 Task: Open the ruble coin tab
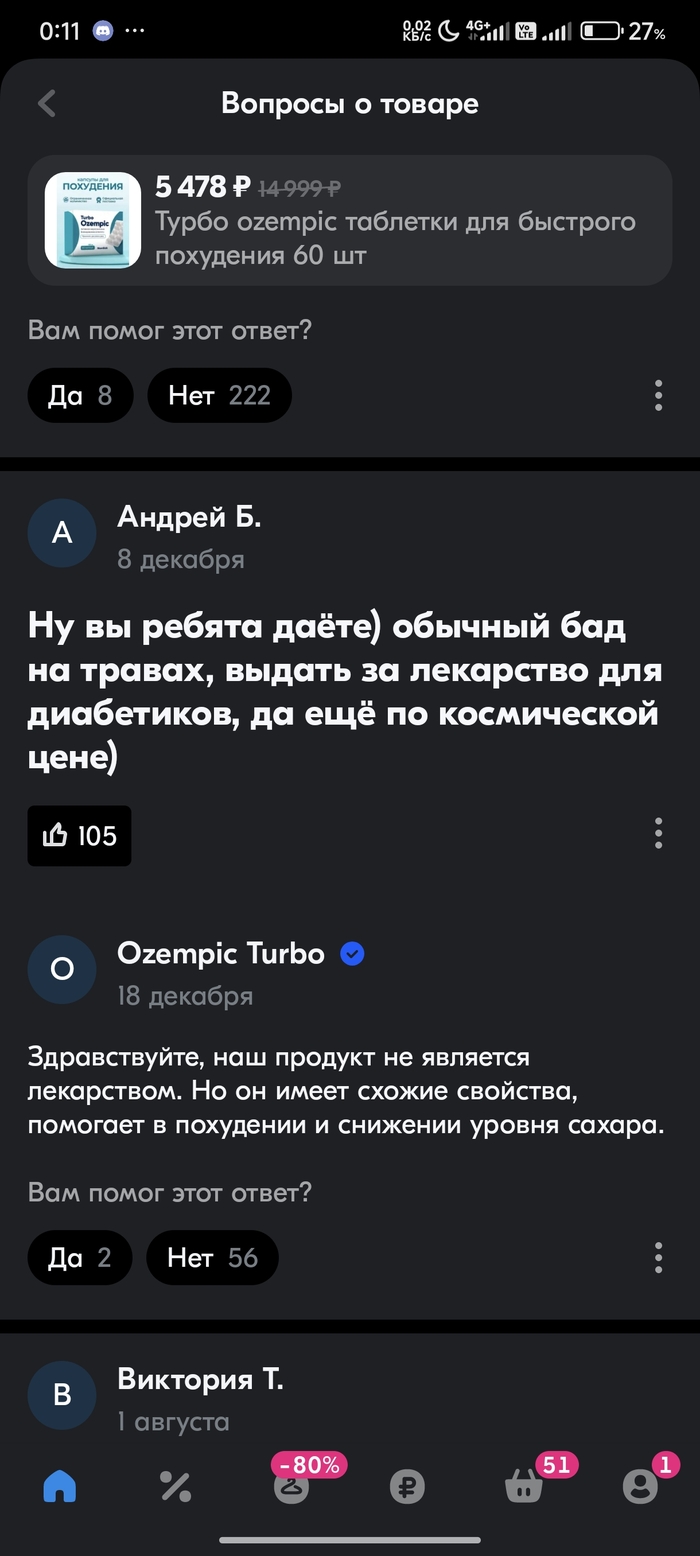click(x=408, y=1487)
